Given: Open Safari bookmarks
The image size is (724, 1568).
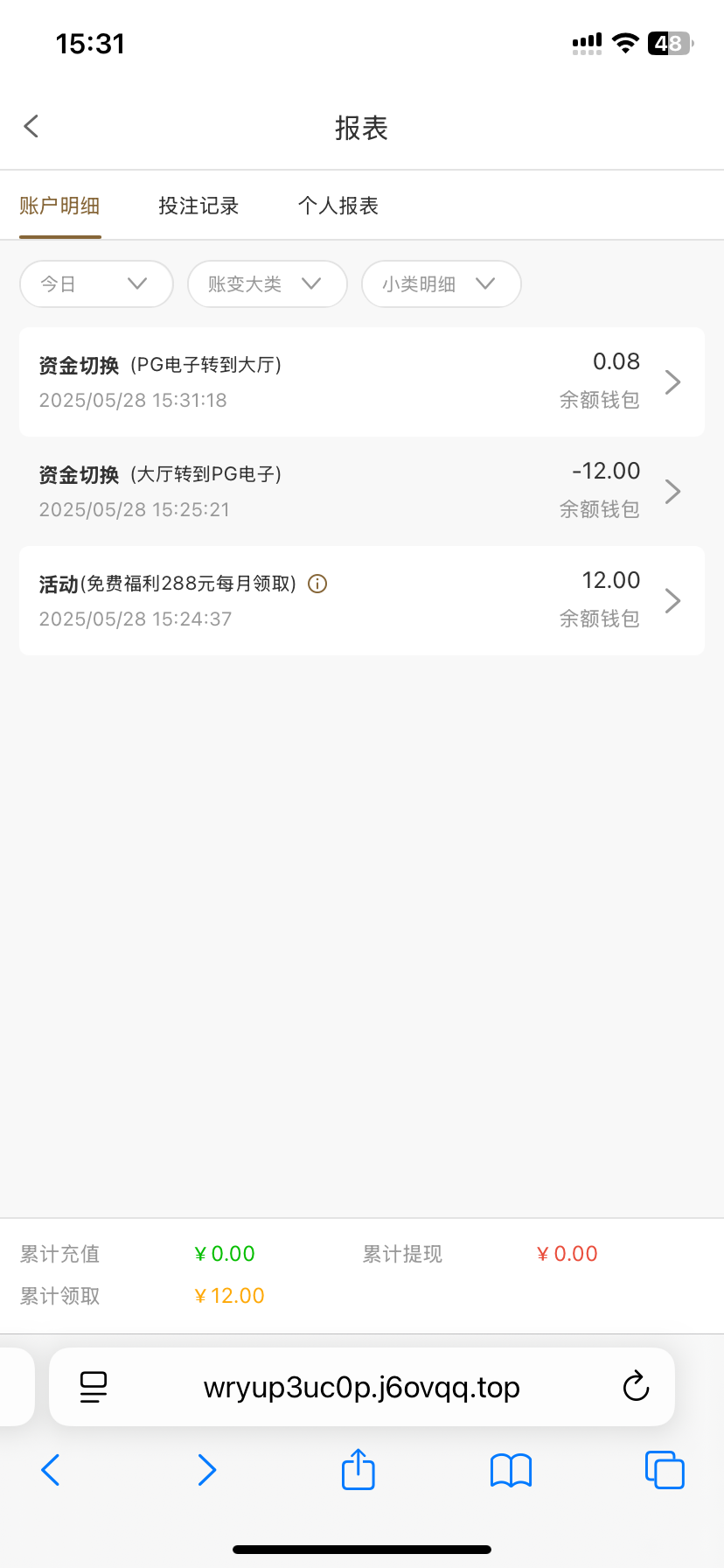Looking at the screenshot, I should pos(511,1470).
